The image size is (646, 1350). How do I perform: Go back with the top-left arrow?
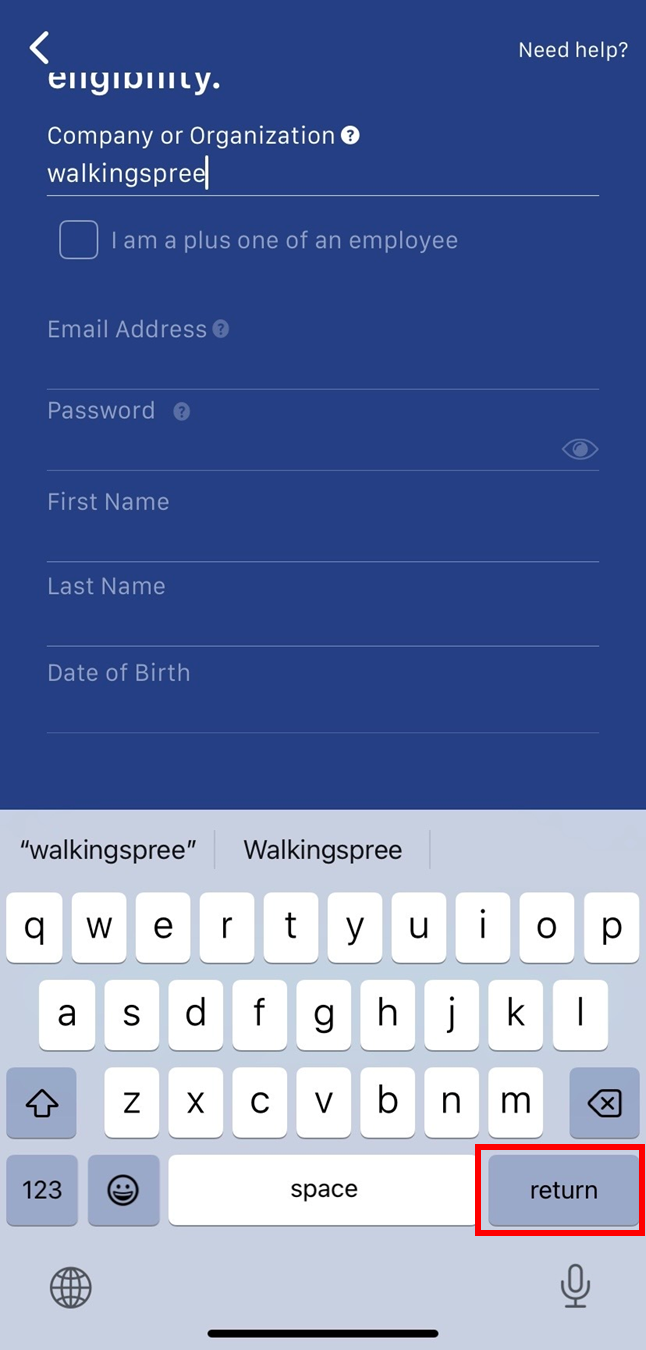pyautogui.click(x=39, y=48)
